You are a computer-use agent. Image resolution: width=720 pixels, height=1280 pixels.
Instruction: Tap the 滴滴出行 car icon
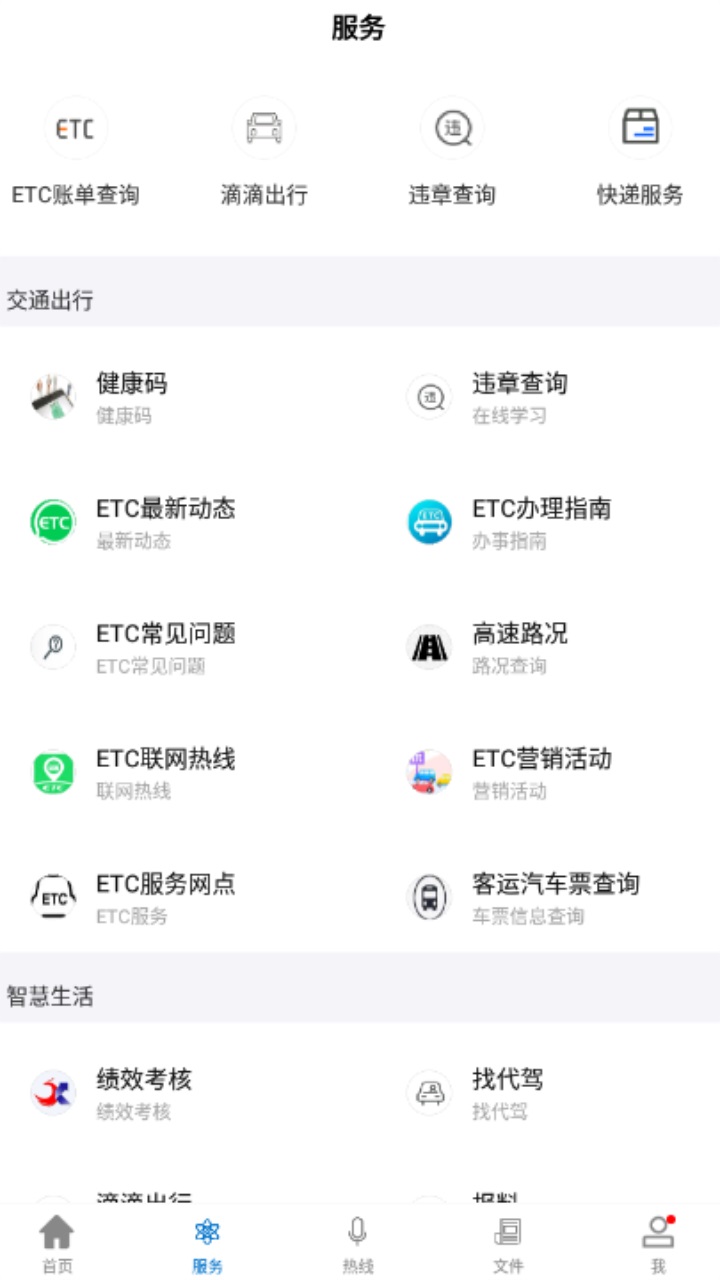pyautogui.click(x=263, y=128)
